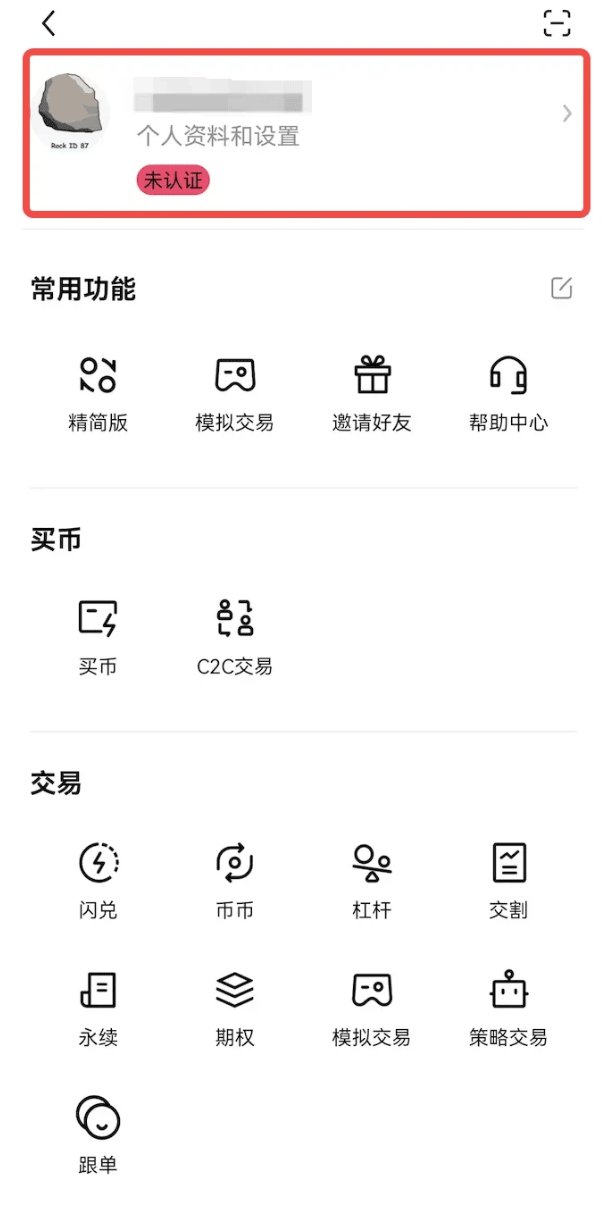
Task: Select 永续 perpetual contracts
Action: [98, 1006]
